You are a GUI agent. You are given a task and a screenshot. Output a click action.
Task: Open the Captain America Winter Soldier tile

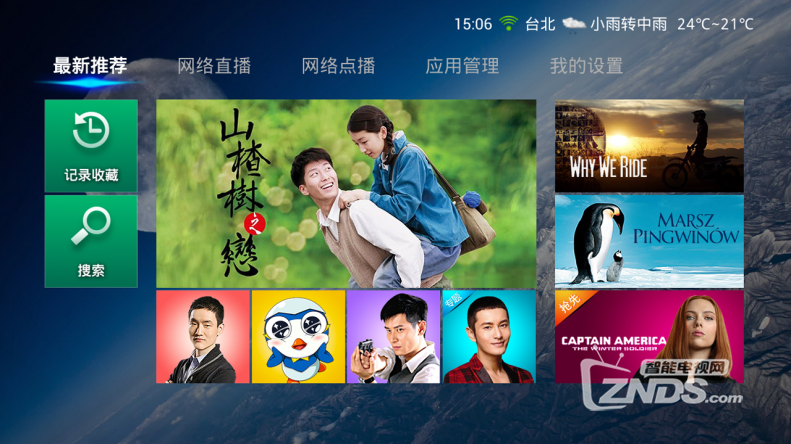point(649,337)
